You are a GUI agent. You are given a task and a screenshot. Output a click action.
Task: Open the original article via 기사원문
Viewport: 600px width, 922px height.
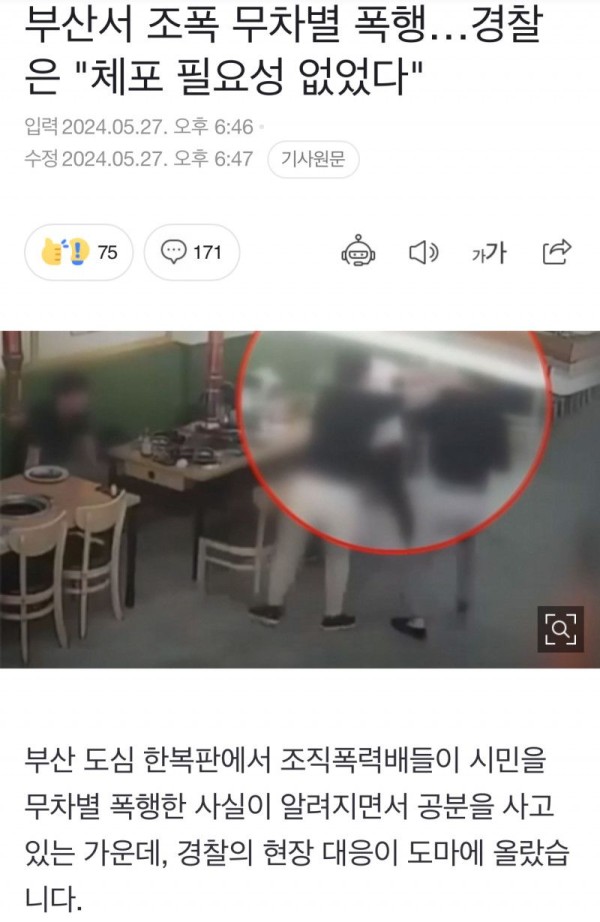pos(313,159)
